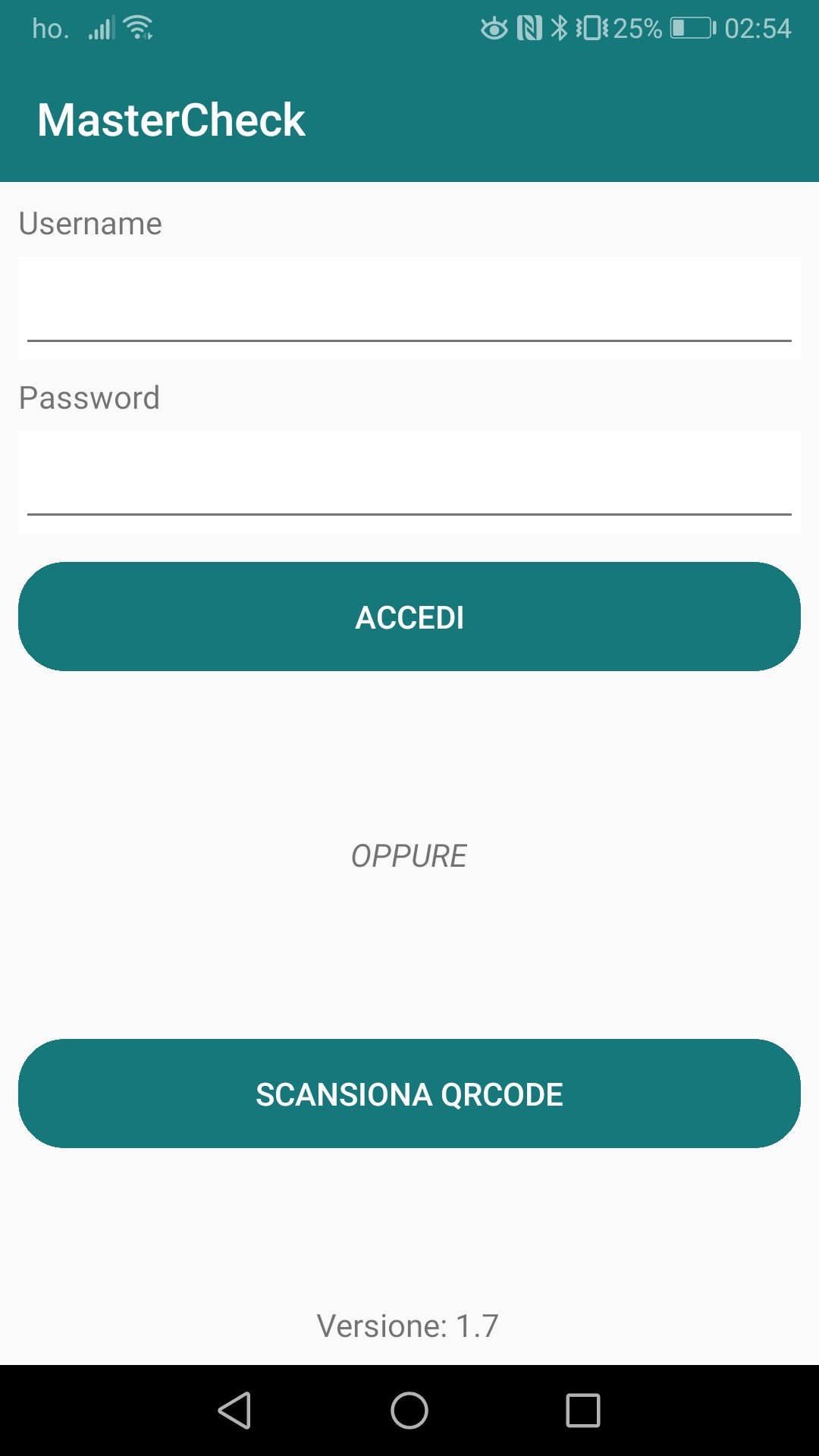
Task: Tap the Bluetooth status bar icon
Action: pos(561,27)
